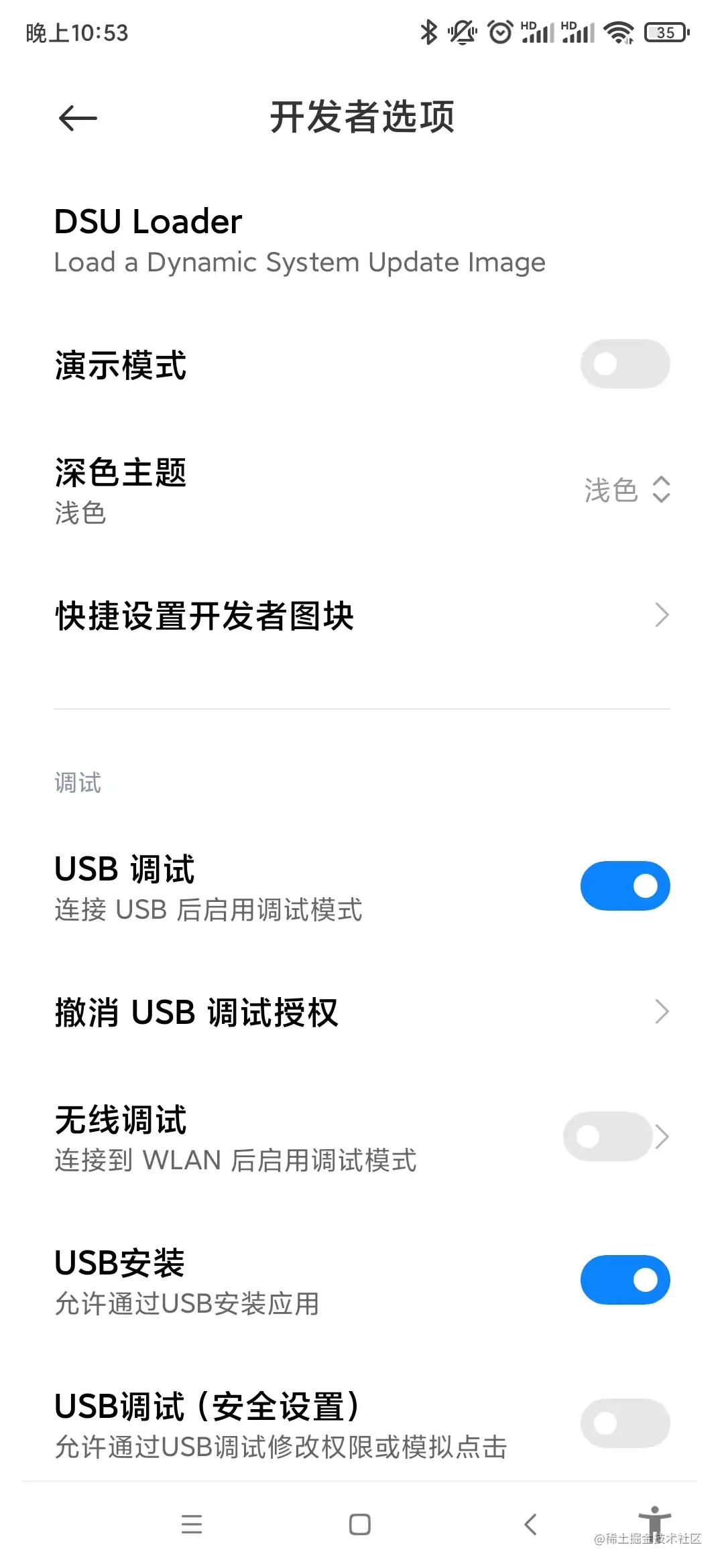Tap the Wi-Fi icon in the status bar
Viewport: 724px width, 1568px height.
(x=620, y=31)
